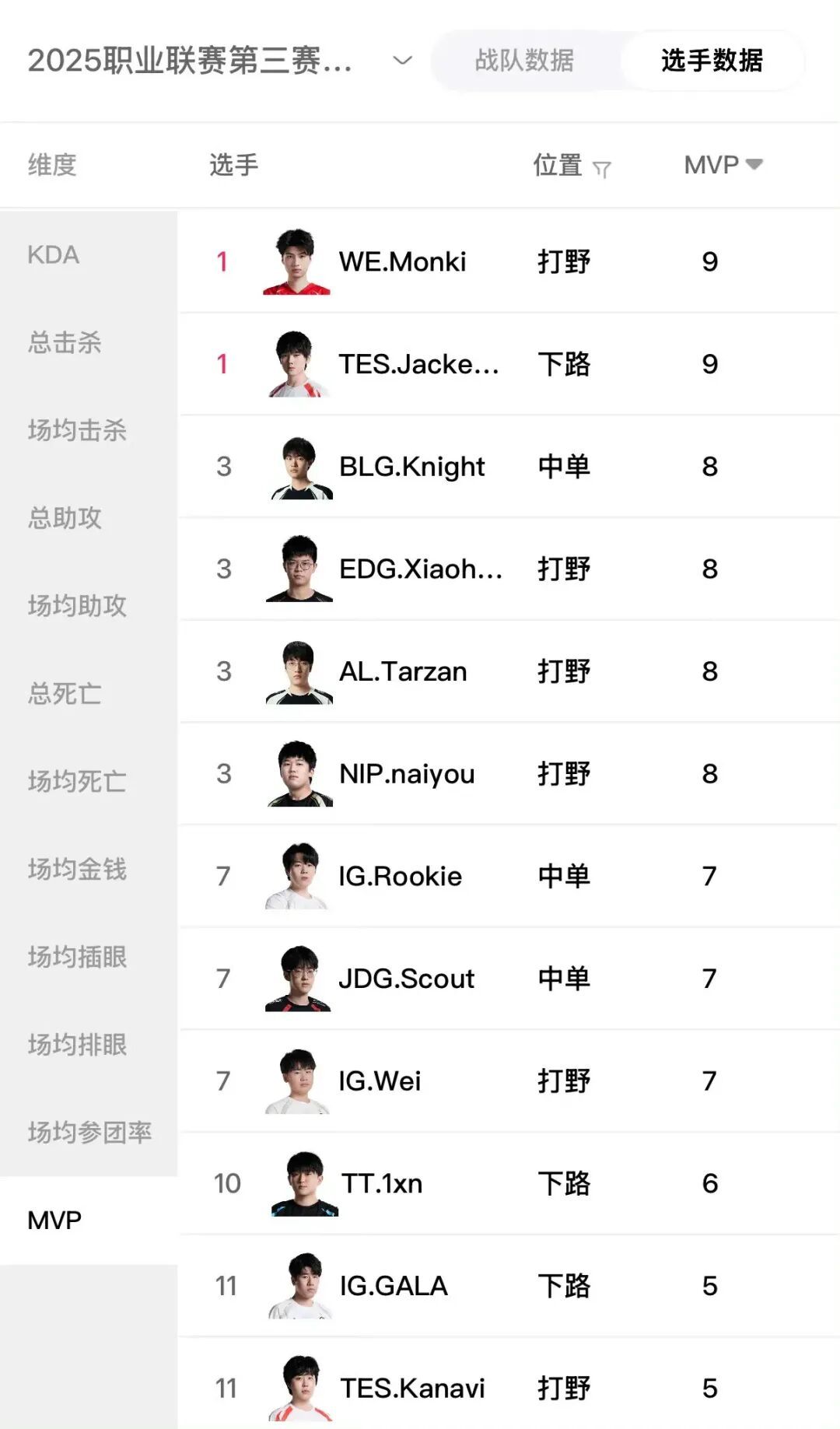View JDG.Scout player details
The image size is (840, 1429).
click(406, 979)
